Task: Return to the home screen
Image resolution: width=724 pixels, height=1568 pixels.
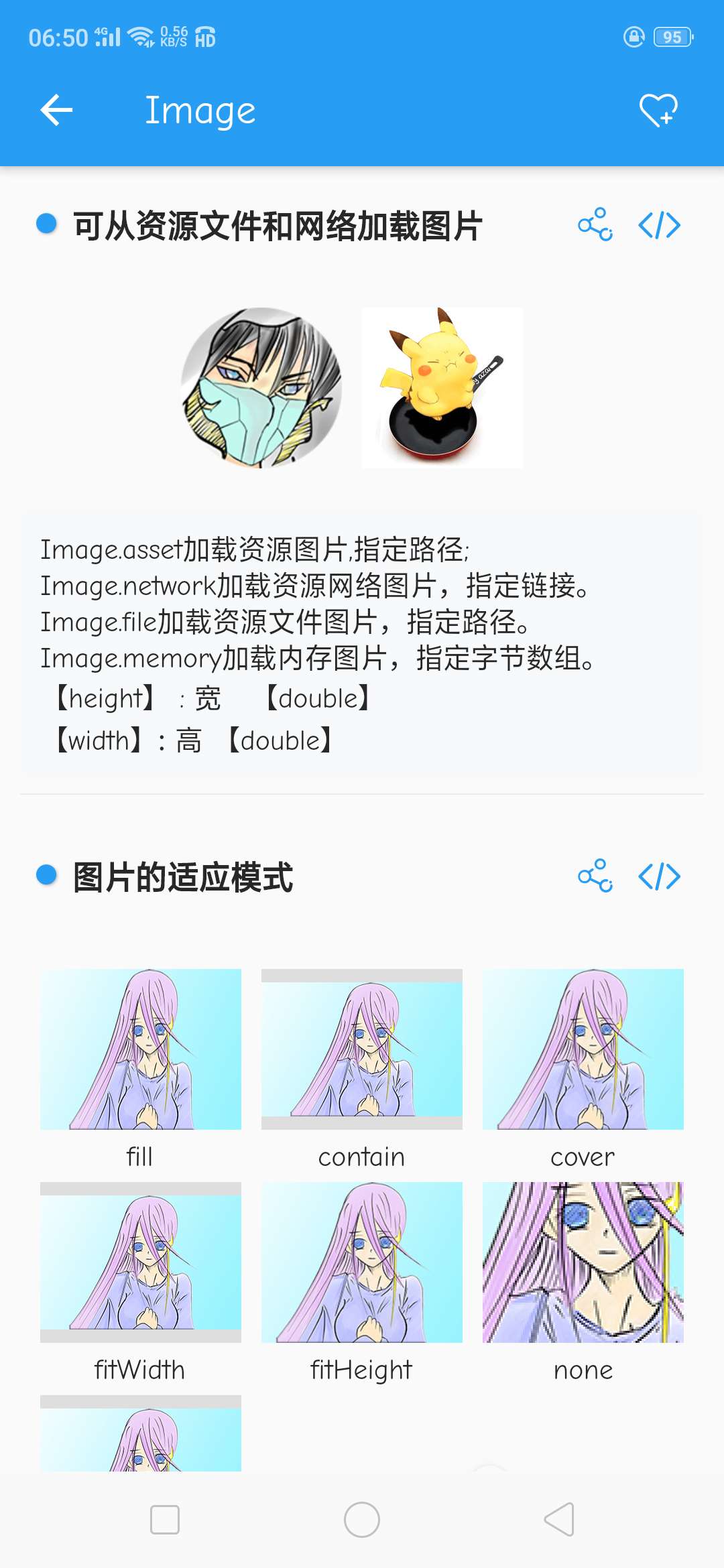Action: click(x=362, y=1519)
